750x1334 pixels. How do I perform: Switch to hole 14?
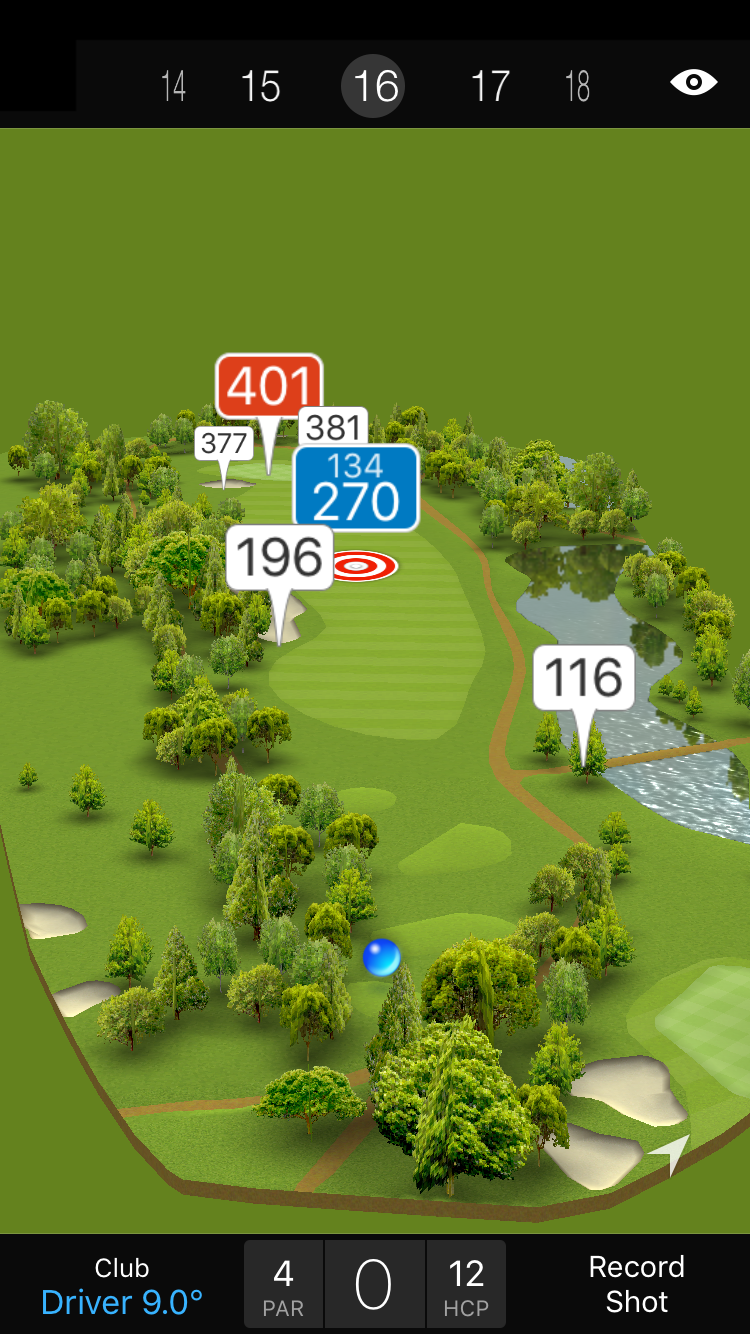173,87
